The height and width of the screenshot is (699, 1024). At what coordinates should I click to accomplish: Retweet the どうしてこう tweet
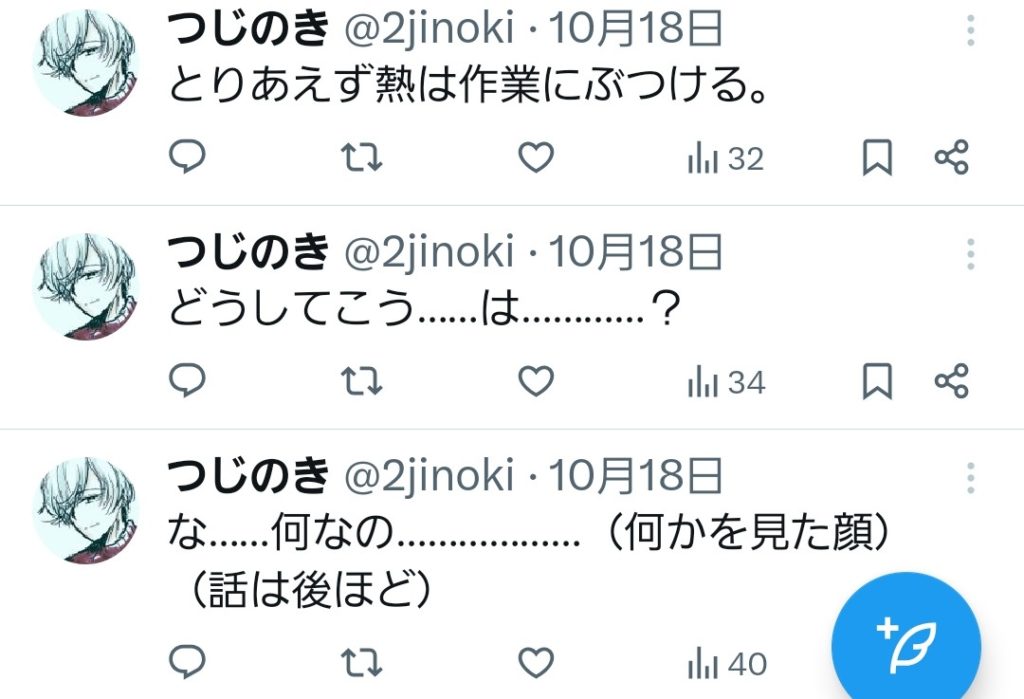pos(361,381)
